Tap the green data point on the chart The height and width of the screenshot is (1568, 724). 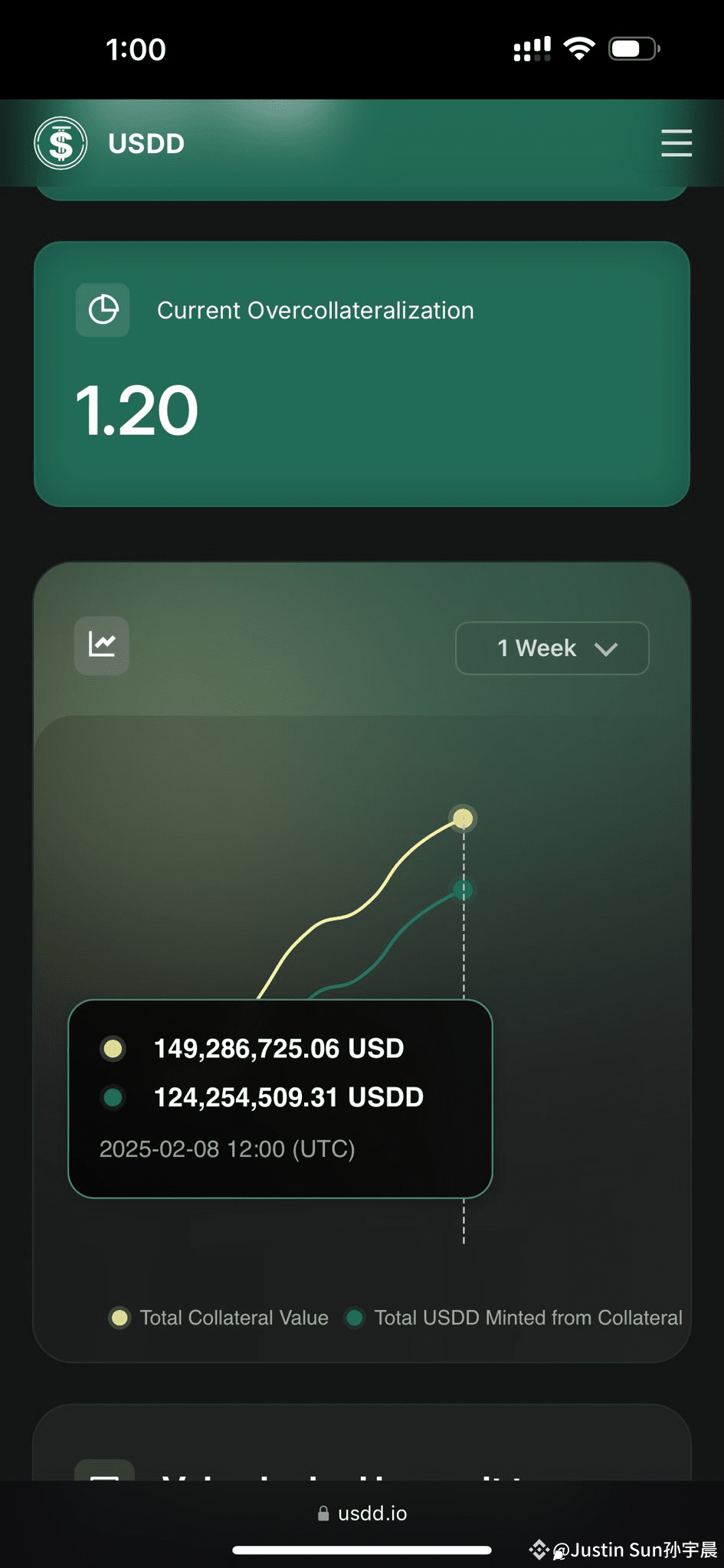click(463, 890)
